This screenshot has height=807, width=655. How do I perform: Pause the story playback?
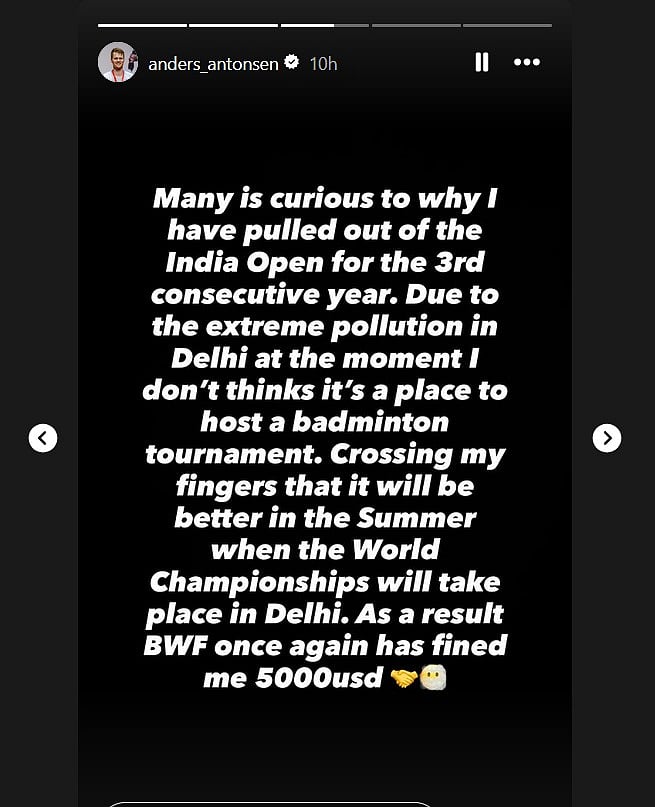point(482,62)
